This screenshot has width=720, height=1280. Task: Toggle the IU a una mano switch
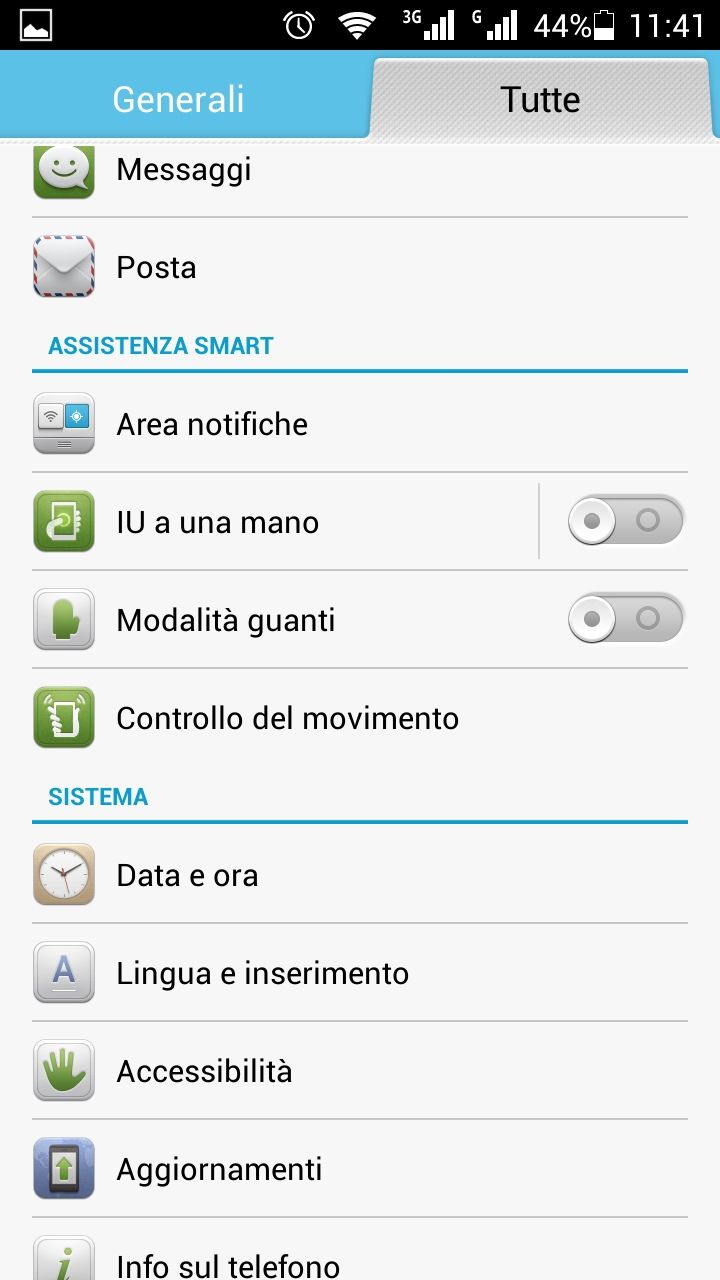tap(626, 521)
